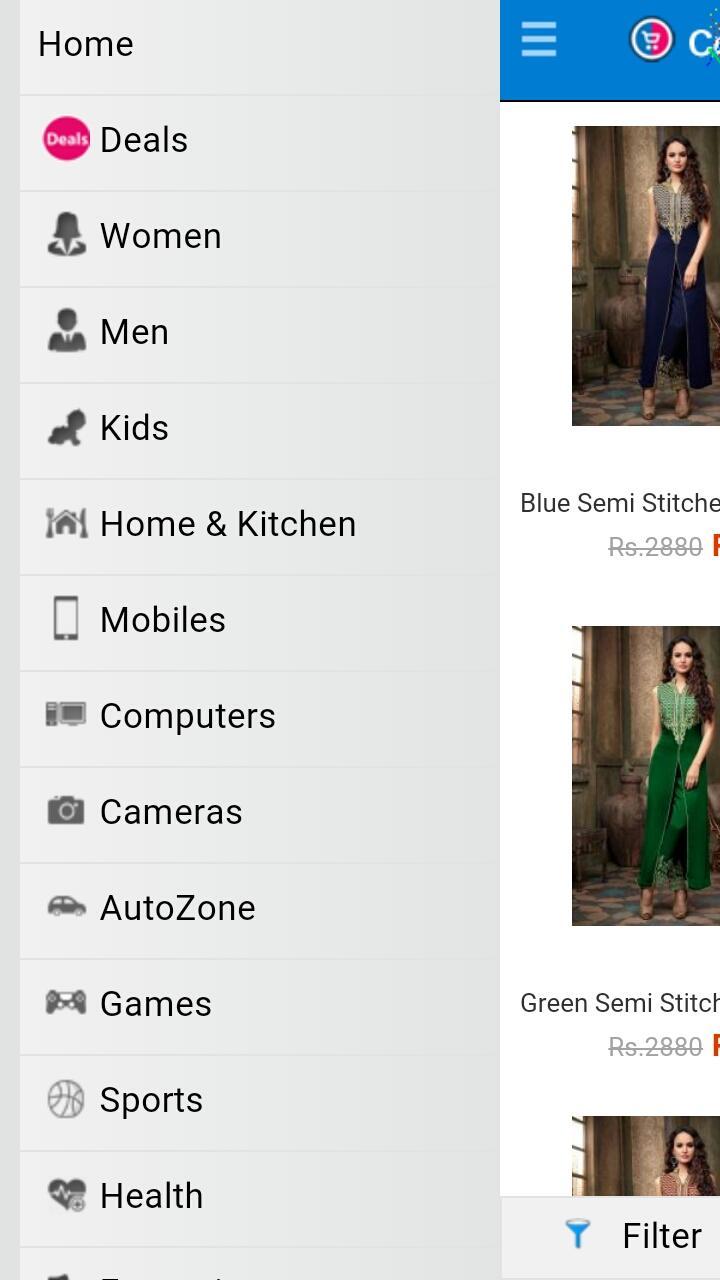720x1280 pixels.
Task: Click the shopping cart logo icon
Action: pos(651,40)
